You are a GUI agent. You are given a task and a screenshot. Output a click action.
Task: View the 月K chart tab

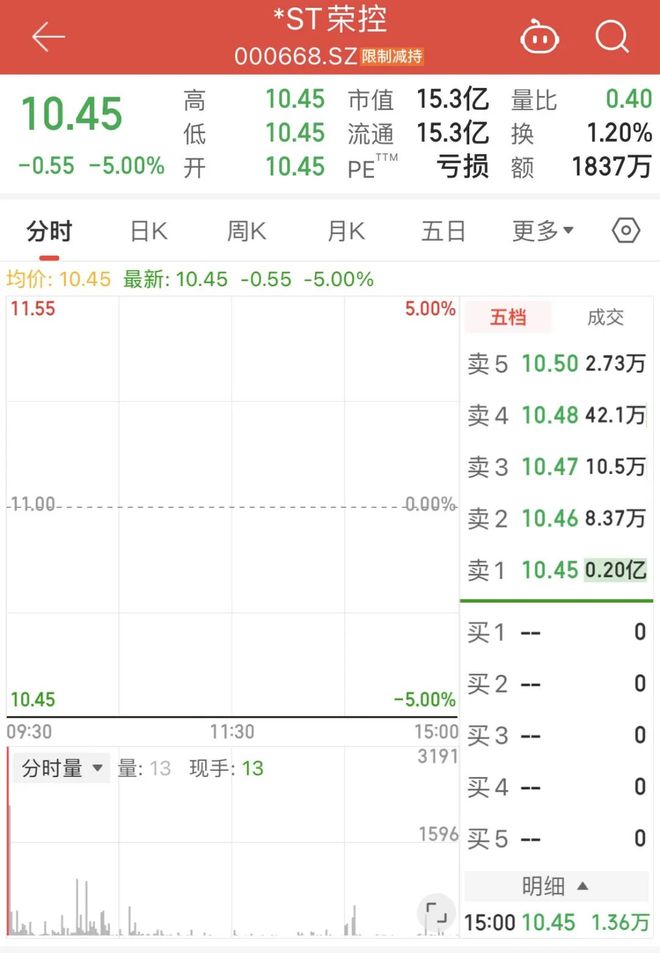pos(345,231)
